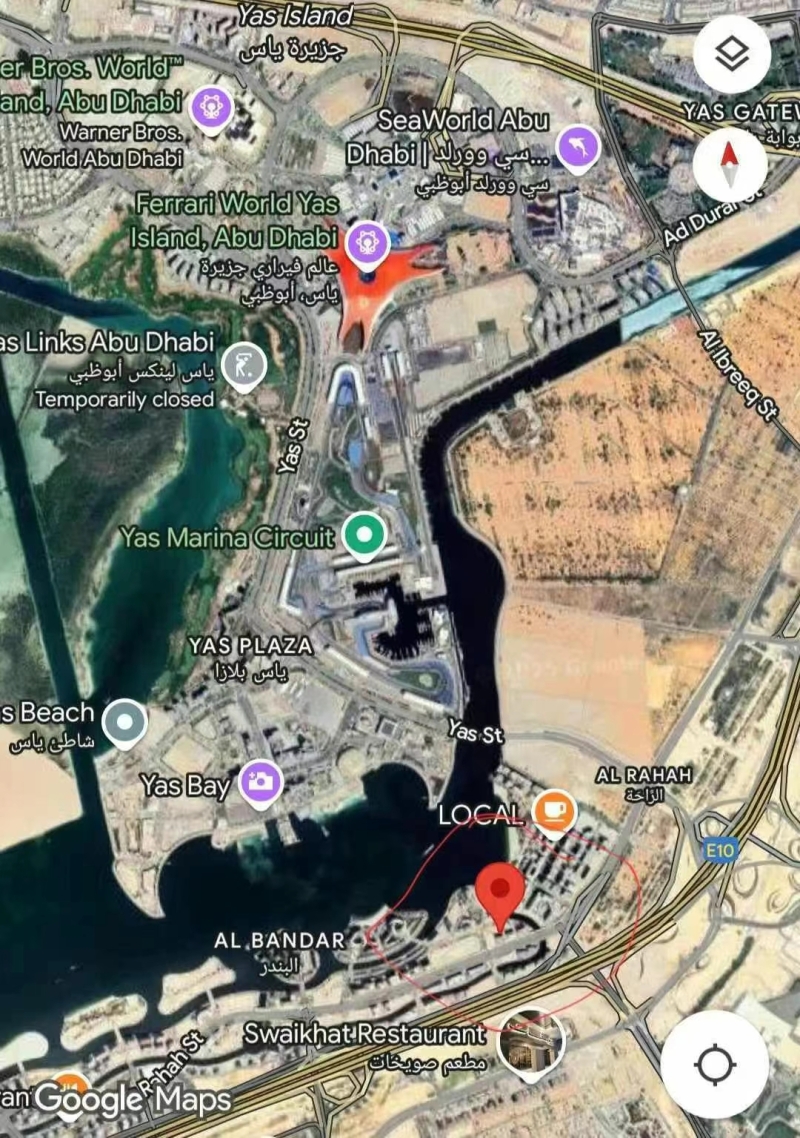This screenshot has width=800, height=1138.
Task: Select the SeaWorld Abu Dhabi marker
Action: click(x=577, y=146)
